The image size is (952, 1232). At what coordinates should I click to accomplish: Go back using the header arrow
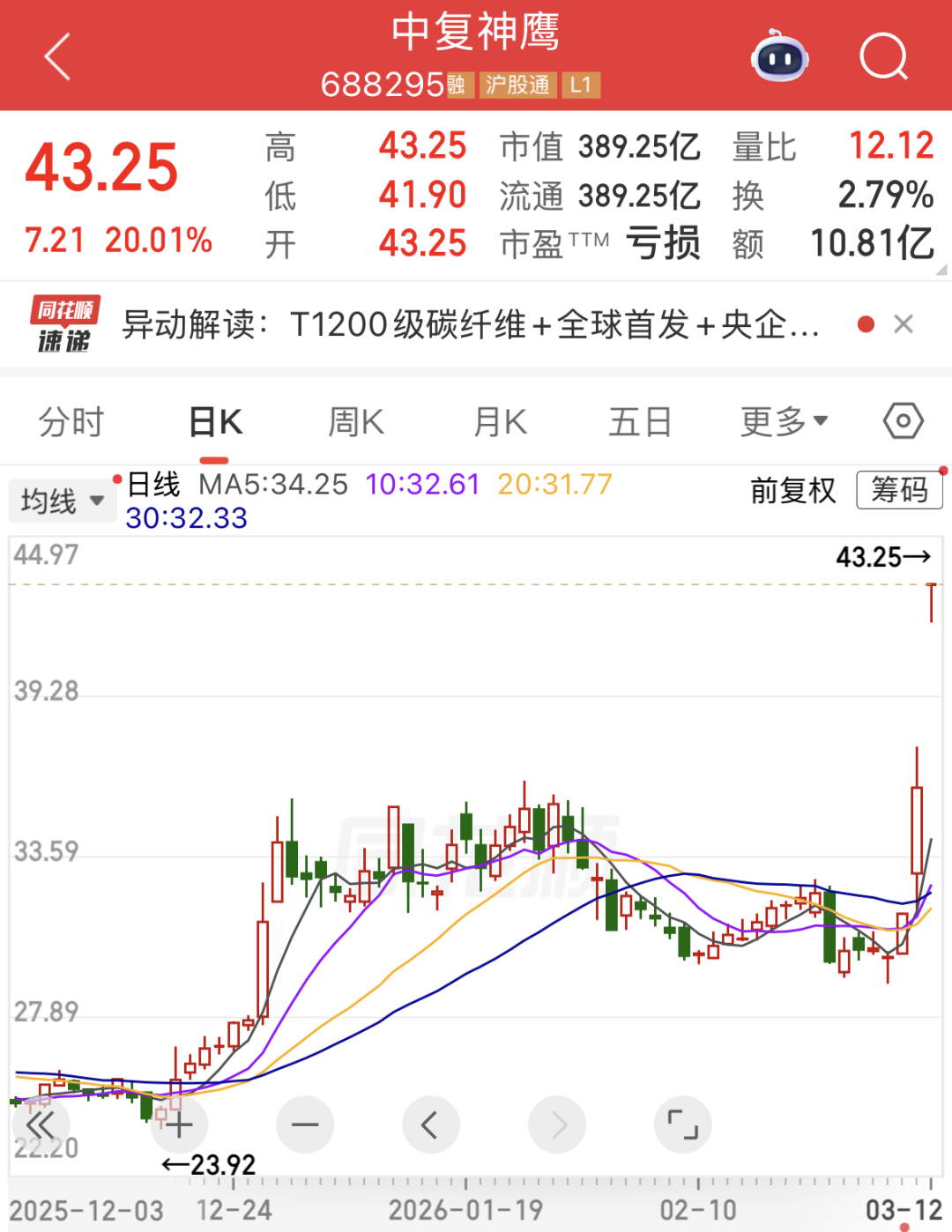pyautogui.click(x=57, y=57)
